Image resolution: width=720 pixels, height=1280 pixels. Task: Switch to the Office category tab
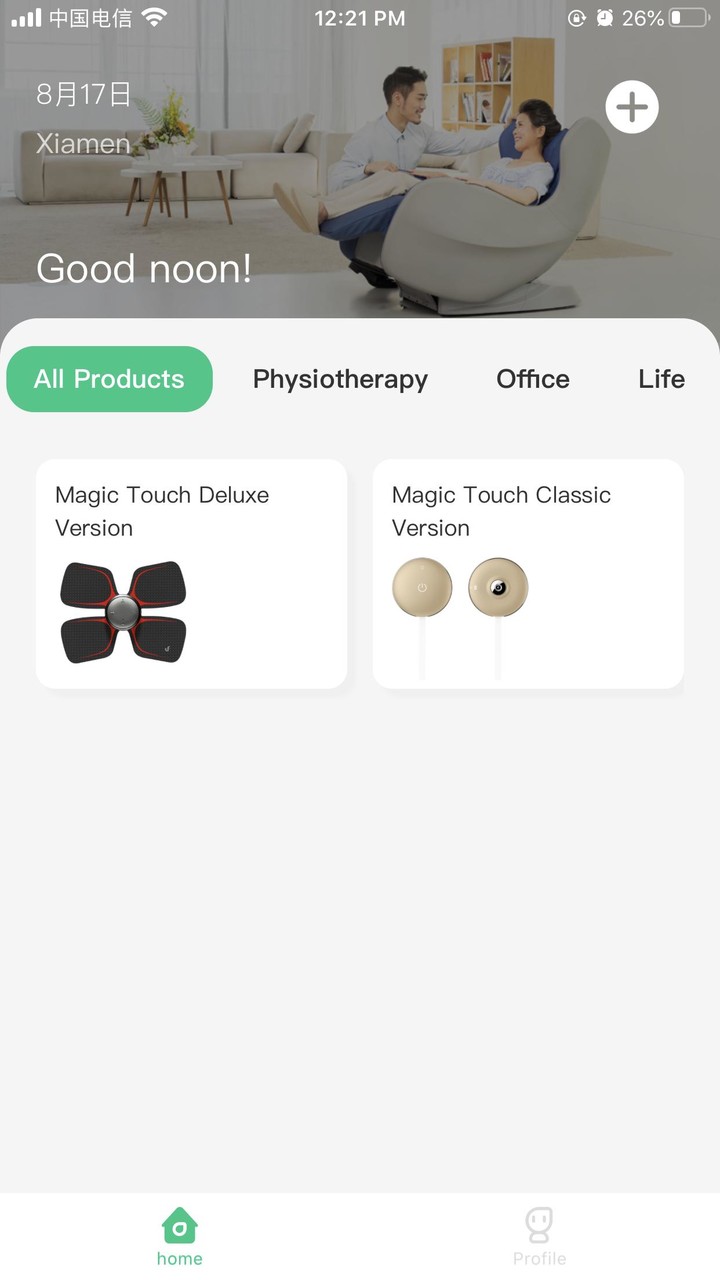click(x=533, y=379)
